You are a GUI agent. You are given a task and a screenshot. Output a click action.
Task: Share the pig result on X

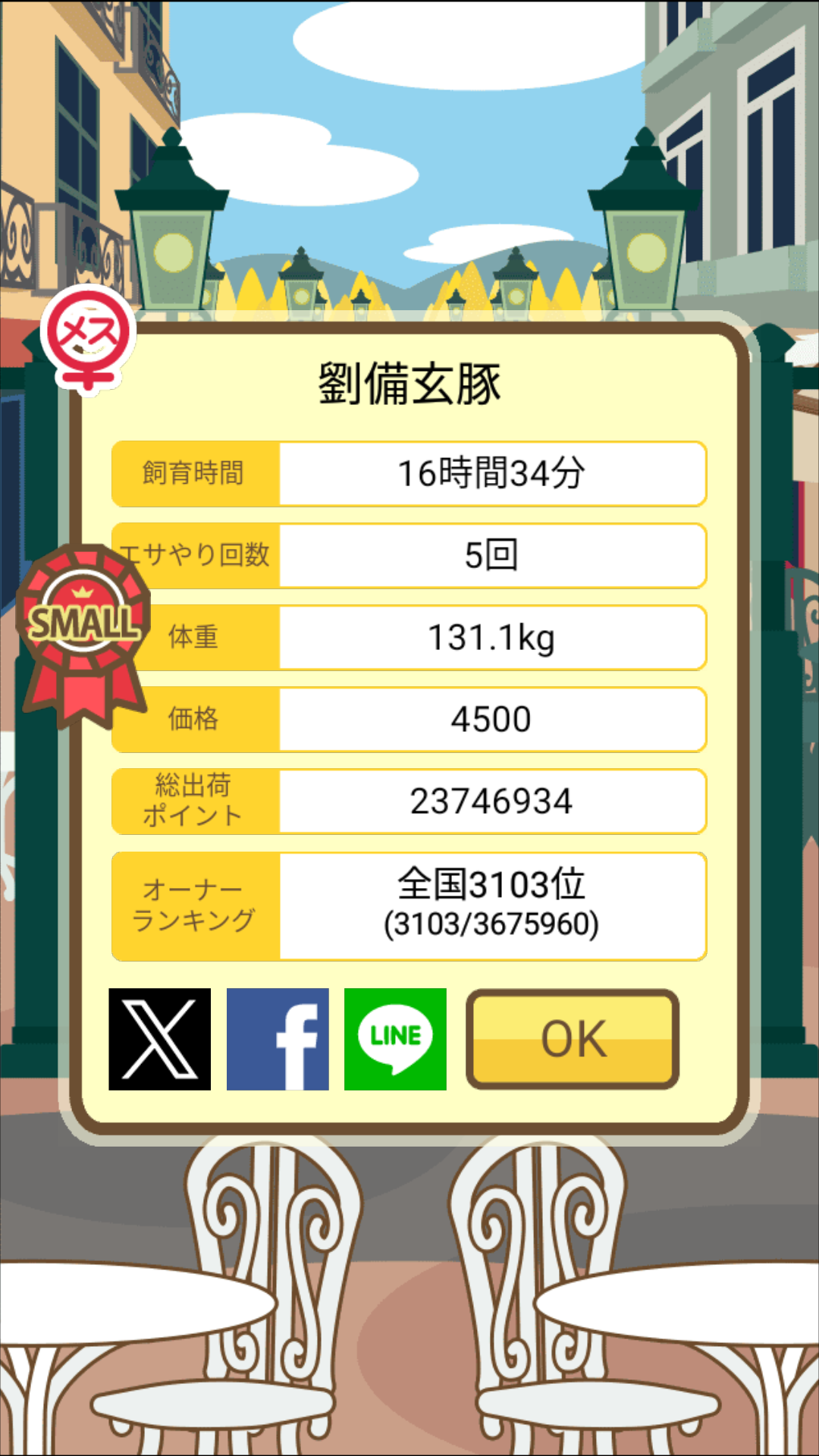pyautogui.click(x=159, y=1039)
